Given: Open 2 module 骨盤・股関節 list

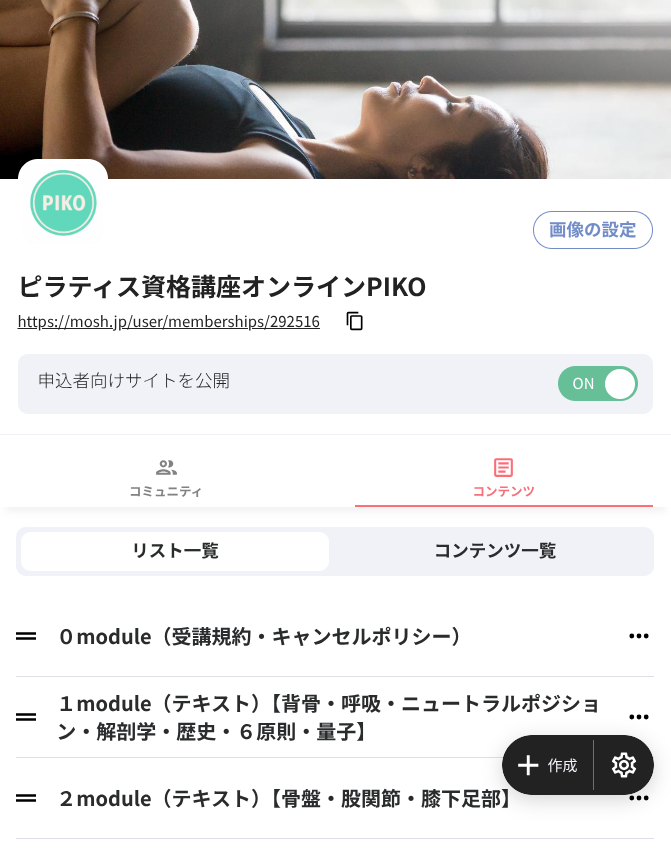Looking at the screenshot, I should 288,798.
